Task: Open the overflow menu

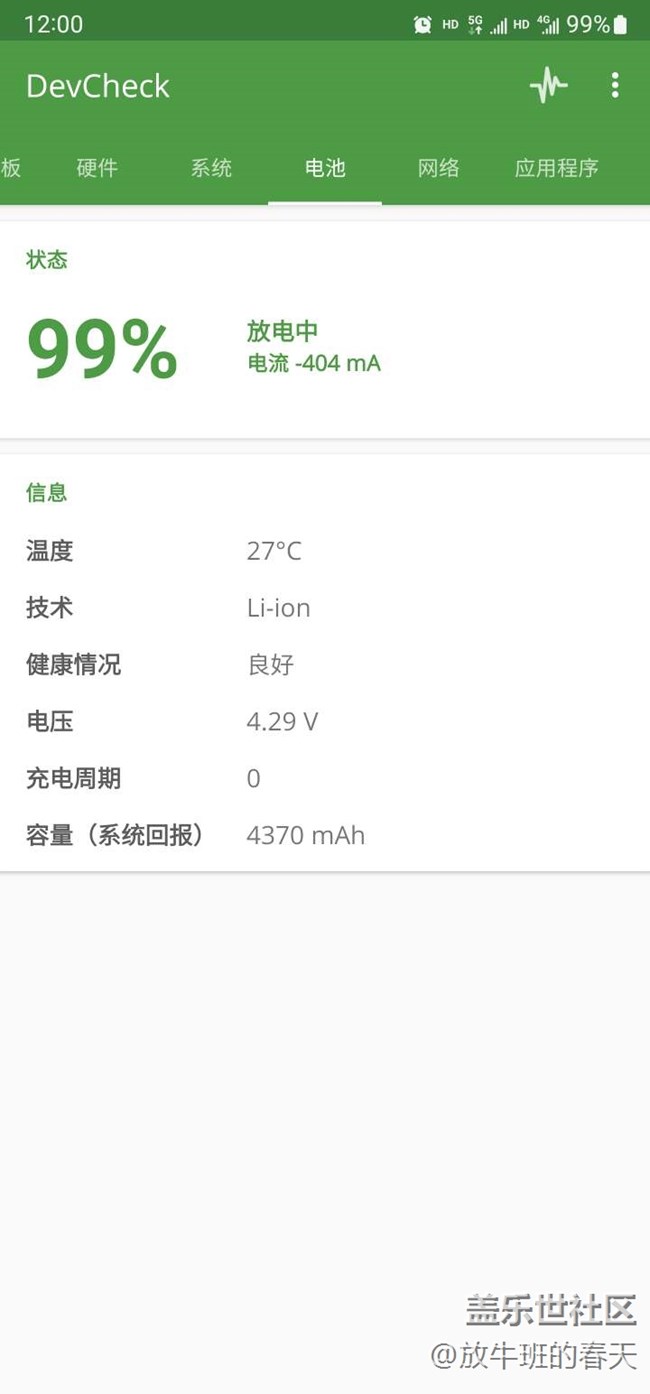Action: click(615, 86)
